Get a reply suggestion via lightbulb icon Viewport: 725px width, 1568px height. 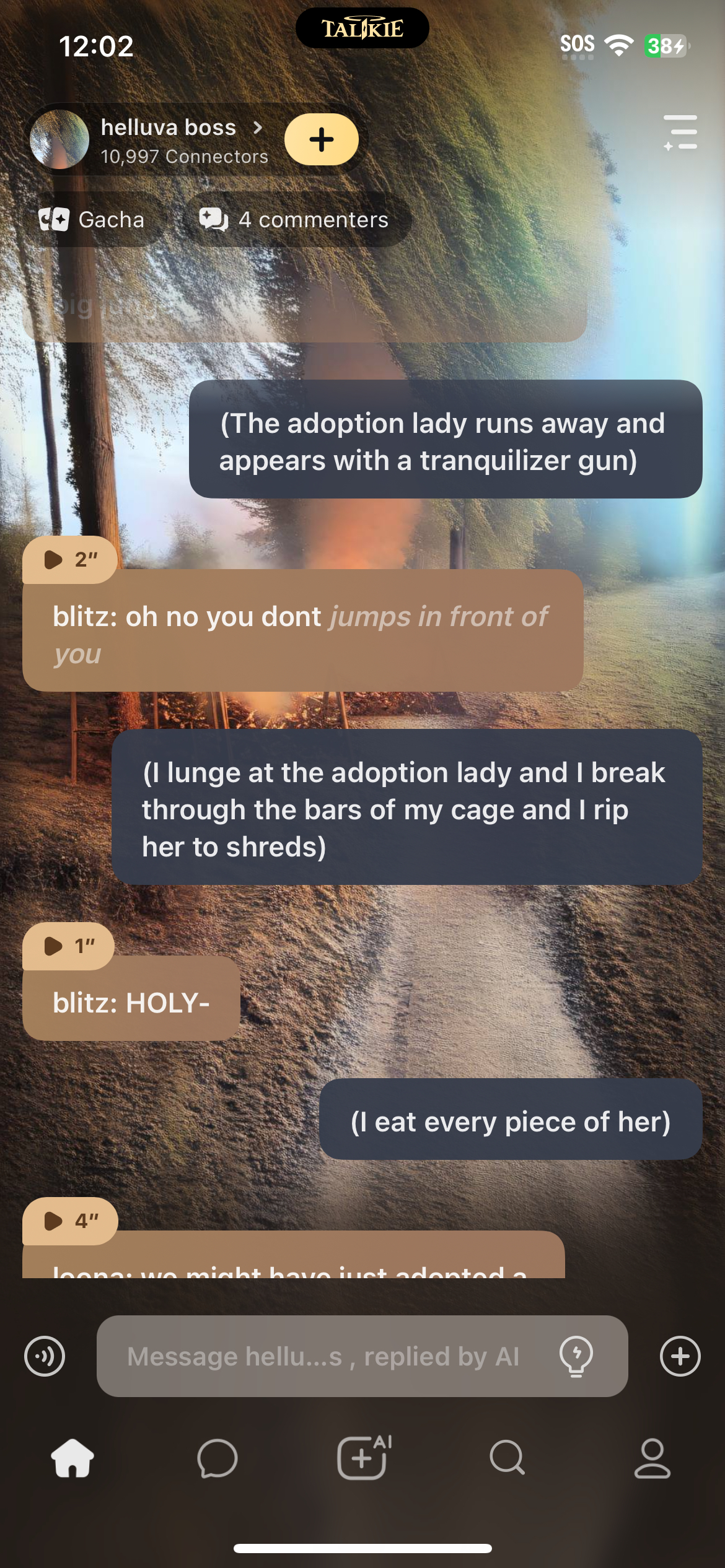point(576,1356)
